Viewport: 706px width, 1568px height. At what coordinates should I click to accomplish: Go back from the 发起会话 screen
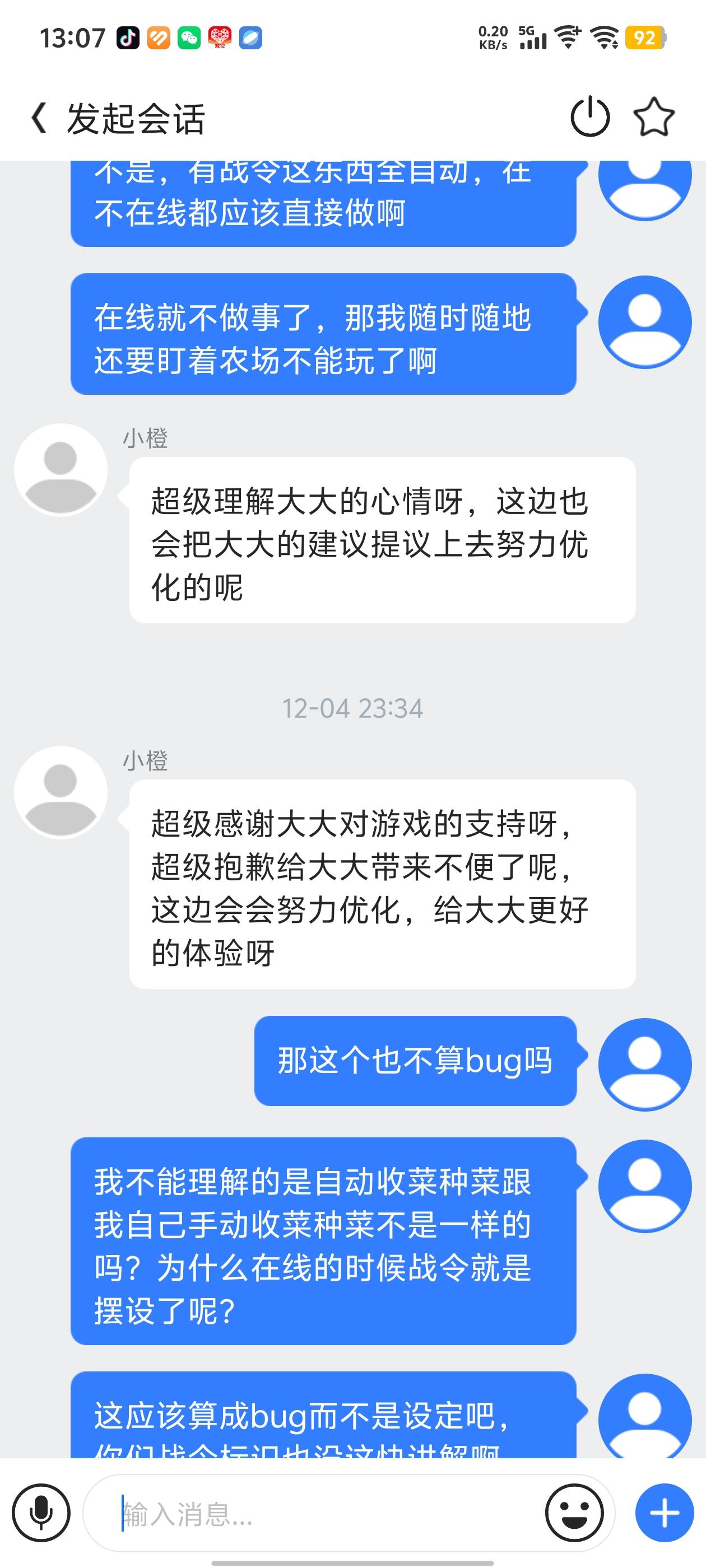pyautogui.click(x=39, y=118)
